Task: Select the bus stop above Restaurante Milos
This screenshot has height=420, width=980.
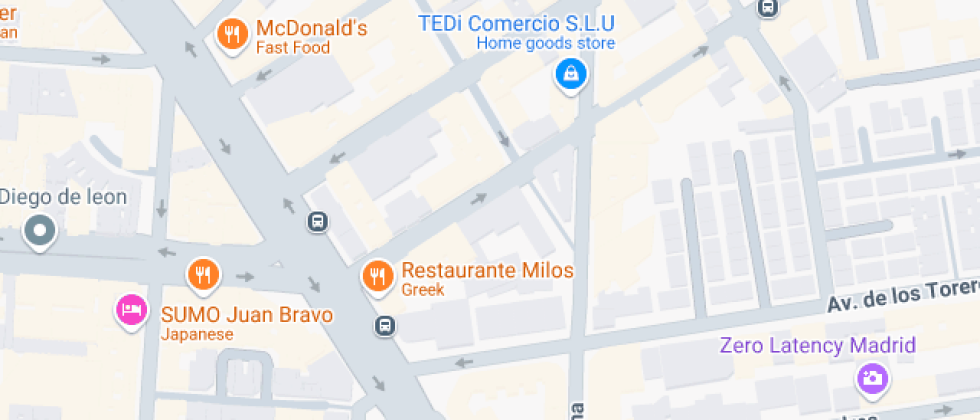Action: (x=317, y=222)
